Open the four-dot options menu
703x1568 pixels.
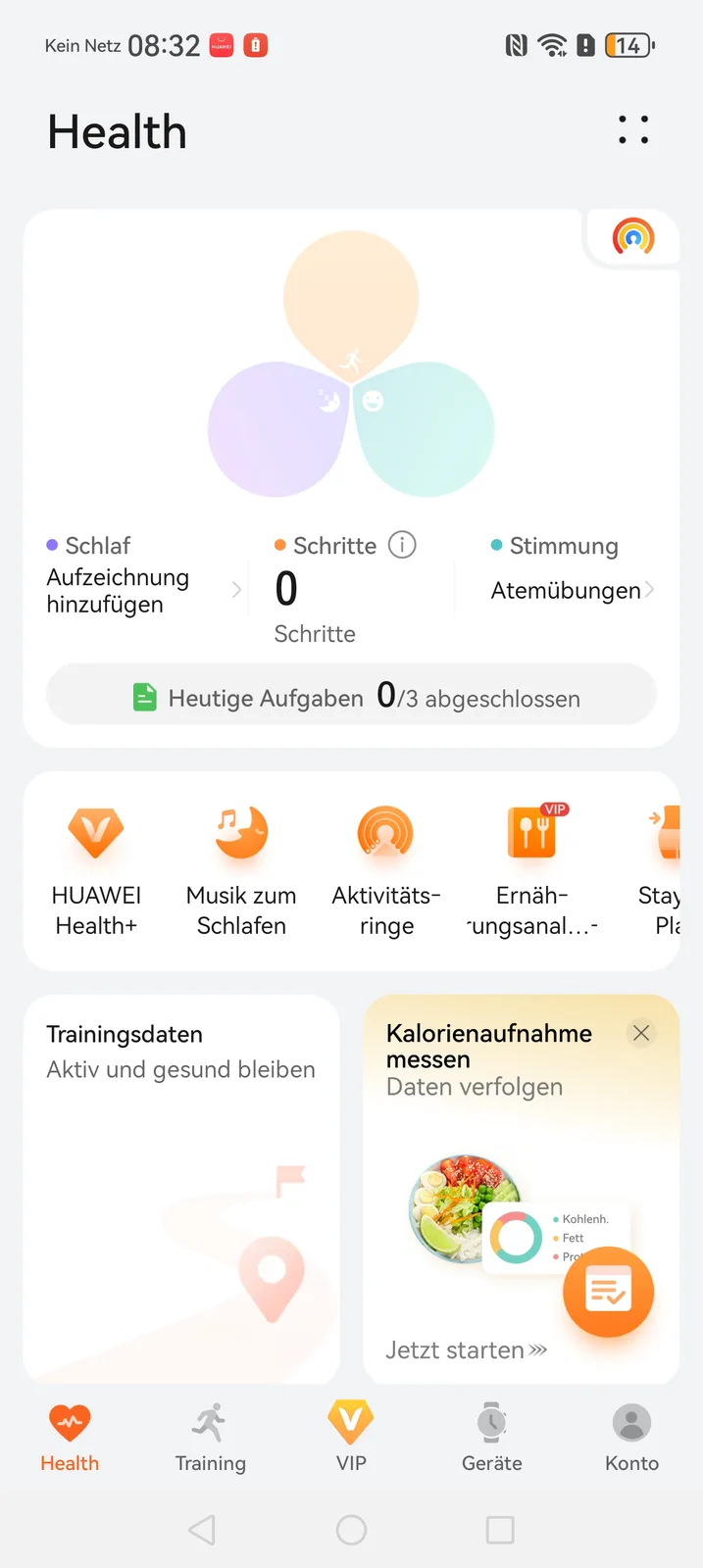coord(633,129)
